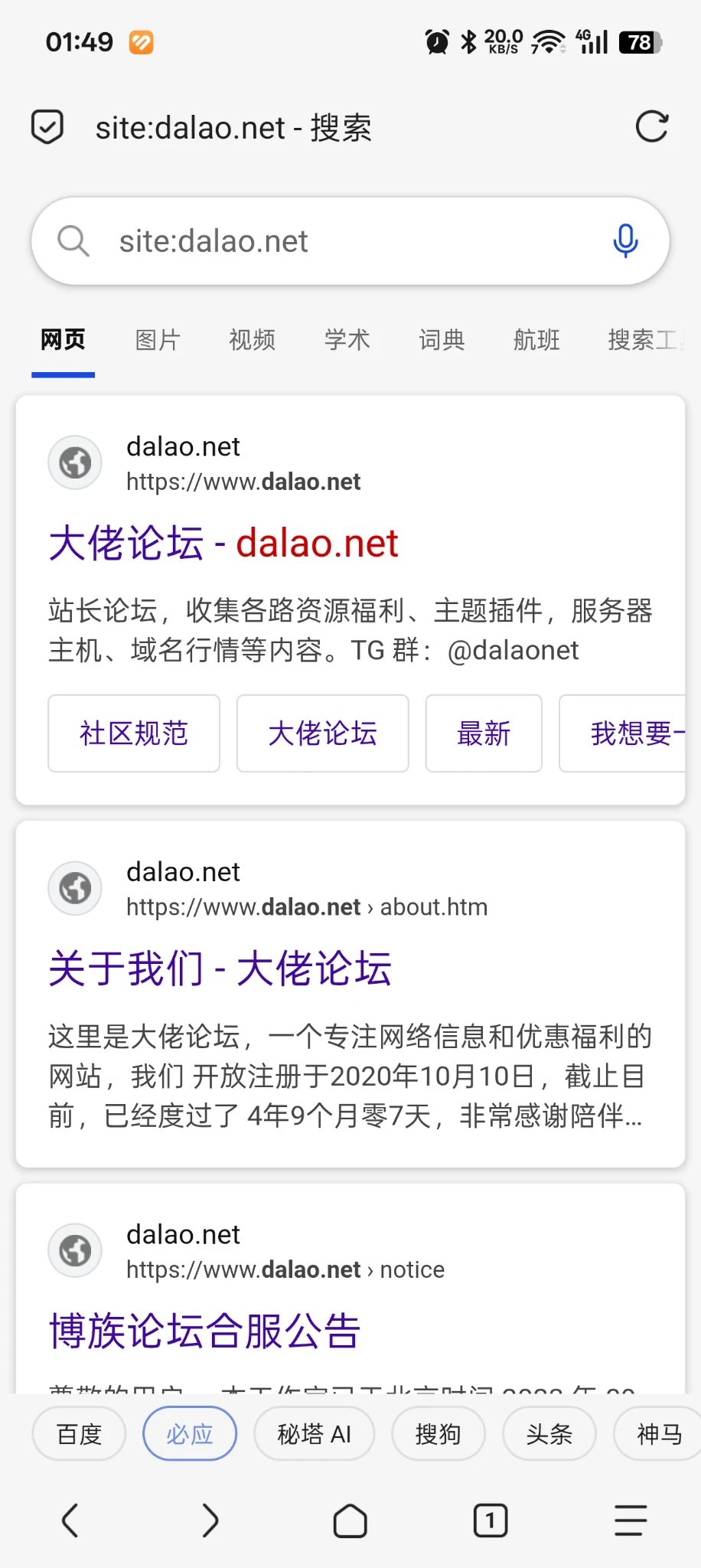Open the 关于我们 - 大佬论坛 result
Image resolution: width=701 pixels, height=1568 pixels.
coord(220,969)
